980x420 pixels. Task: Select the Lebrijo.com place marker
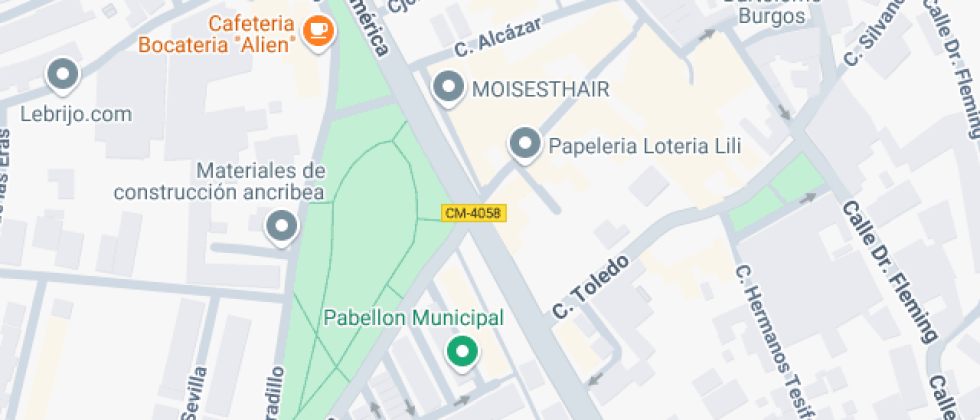coord(64,75)
